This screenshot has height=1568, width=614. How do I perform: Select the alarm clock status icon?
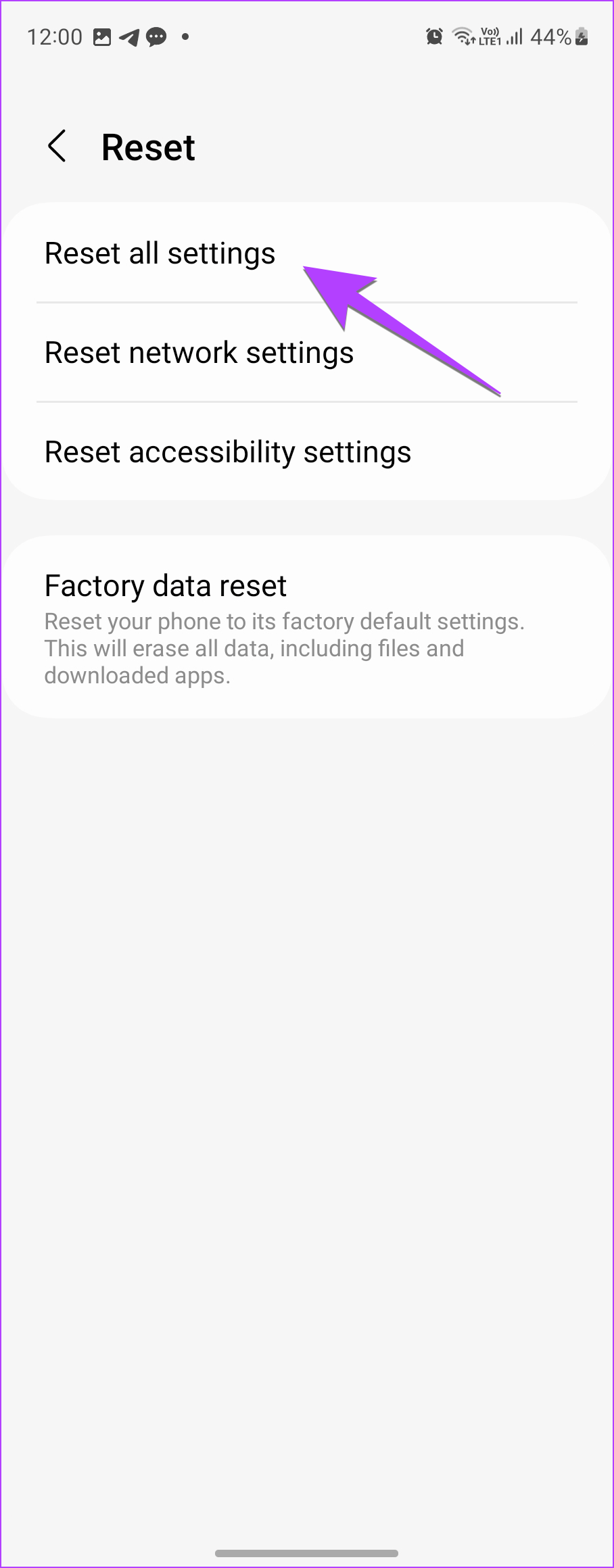pos(433,36)
